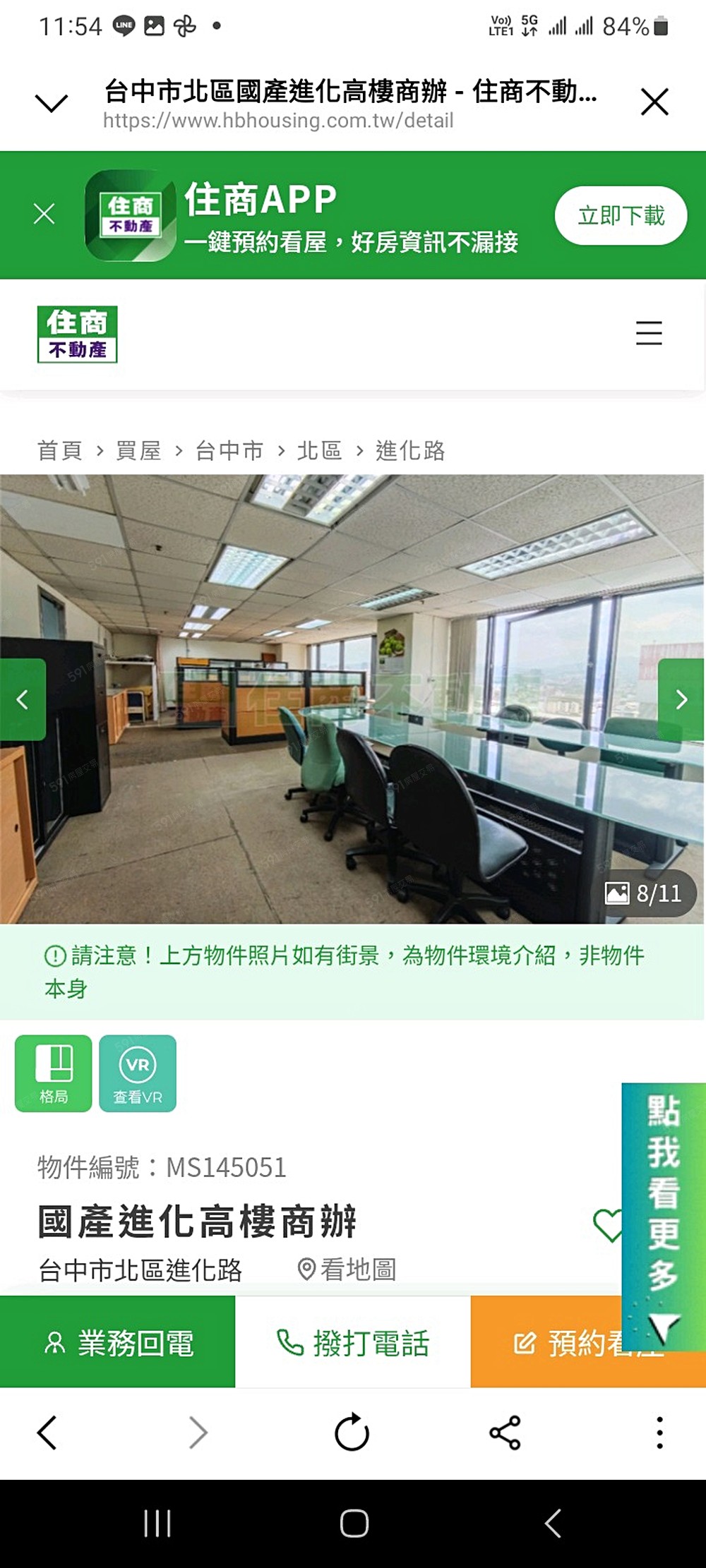706x1568 pixels.
Task: Favorite this property with the heart
Action: [x=607, y=1225]
